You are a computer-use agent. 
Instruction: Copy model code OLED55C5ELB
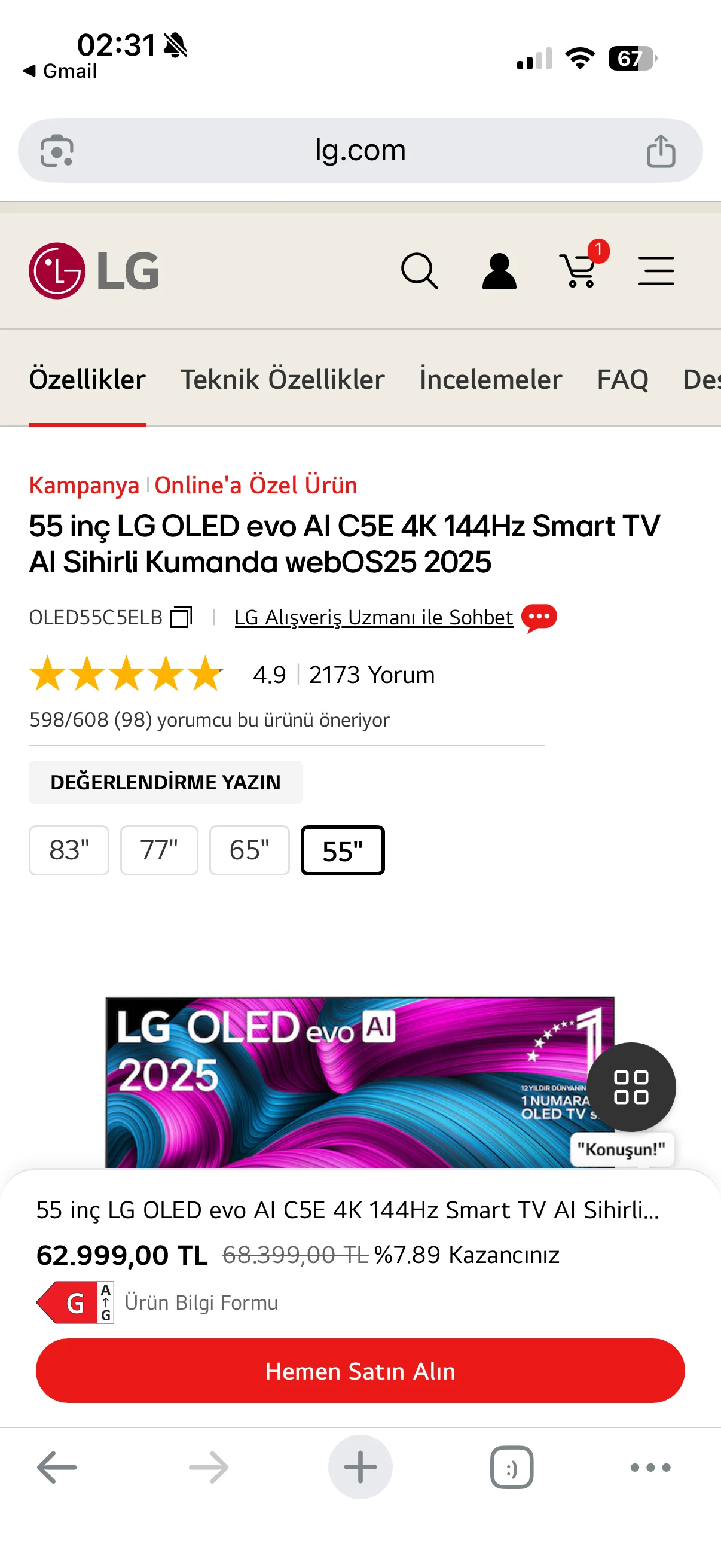pyautogui.click(x=181, y=617)
